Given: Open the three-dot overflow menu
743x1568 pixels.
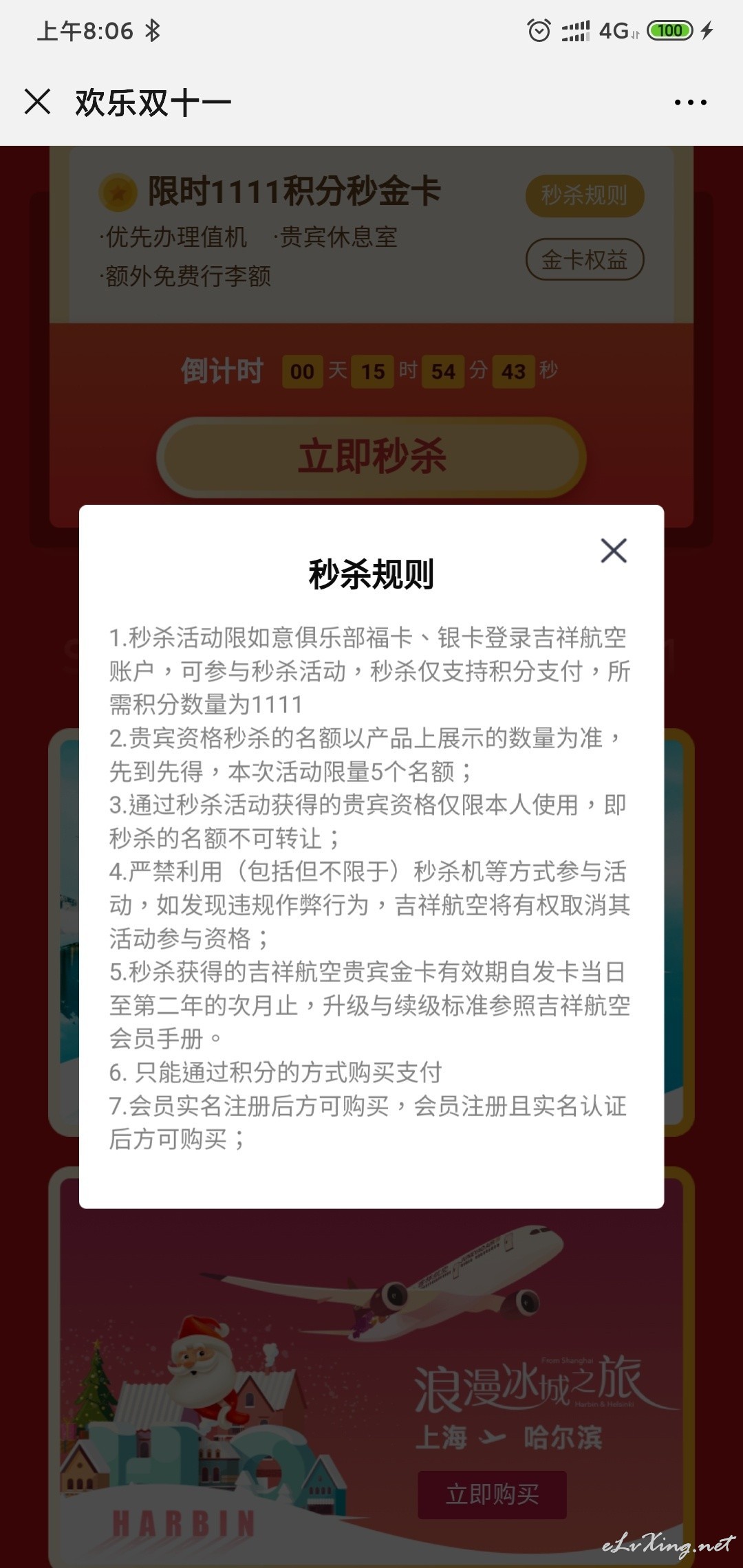Looking at the screenshot, I should 690,102.
